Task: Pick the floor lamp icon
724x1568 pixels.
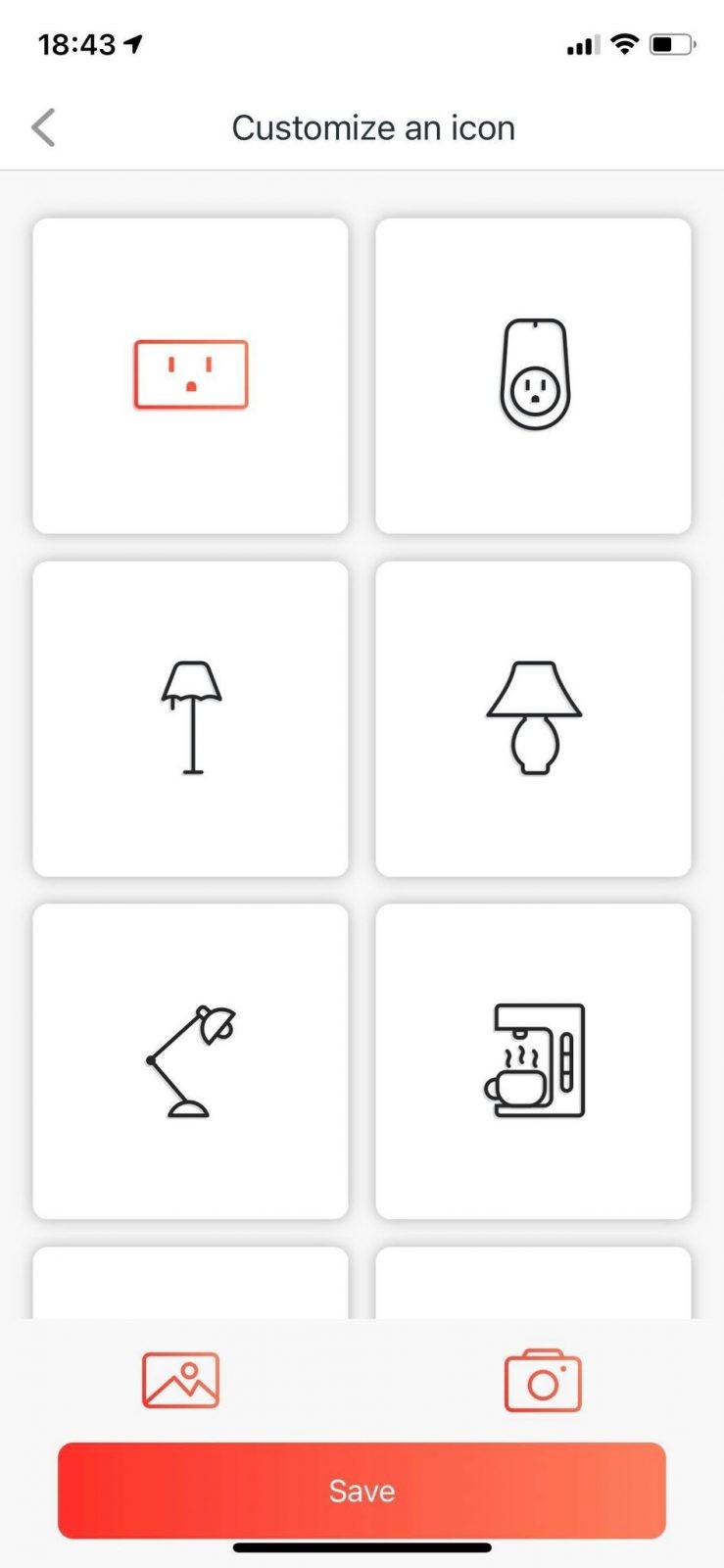Action: [x=190, y=718]
